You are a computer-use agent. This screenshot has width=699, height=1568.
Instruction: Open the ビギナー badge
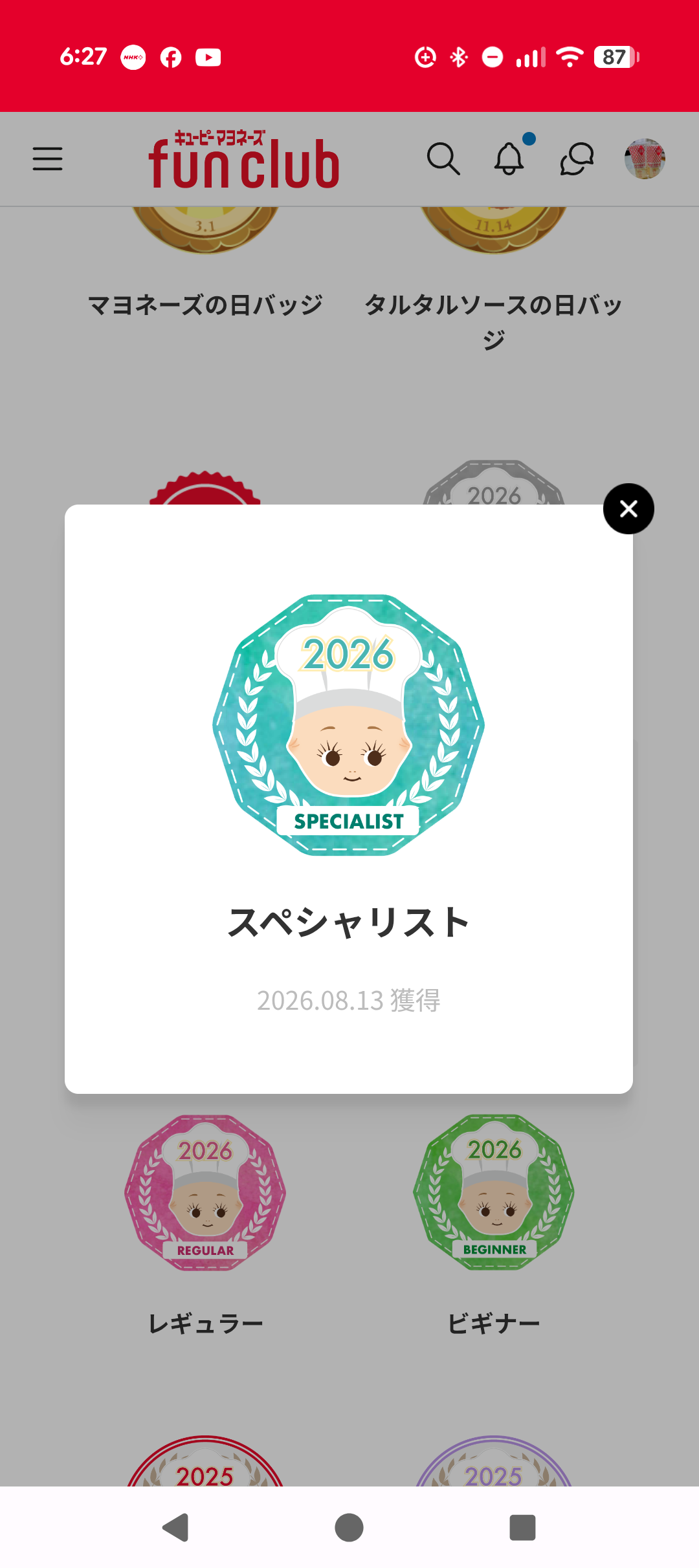(x=494, y=1192)
